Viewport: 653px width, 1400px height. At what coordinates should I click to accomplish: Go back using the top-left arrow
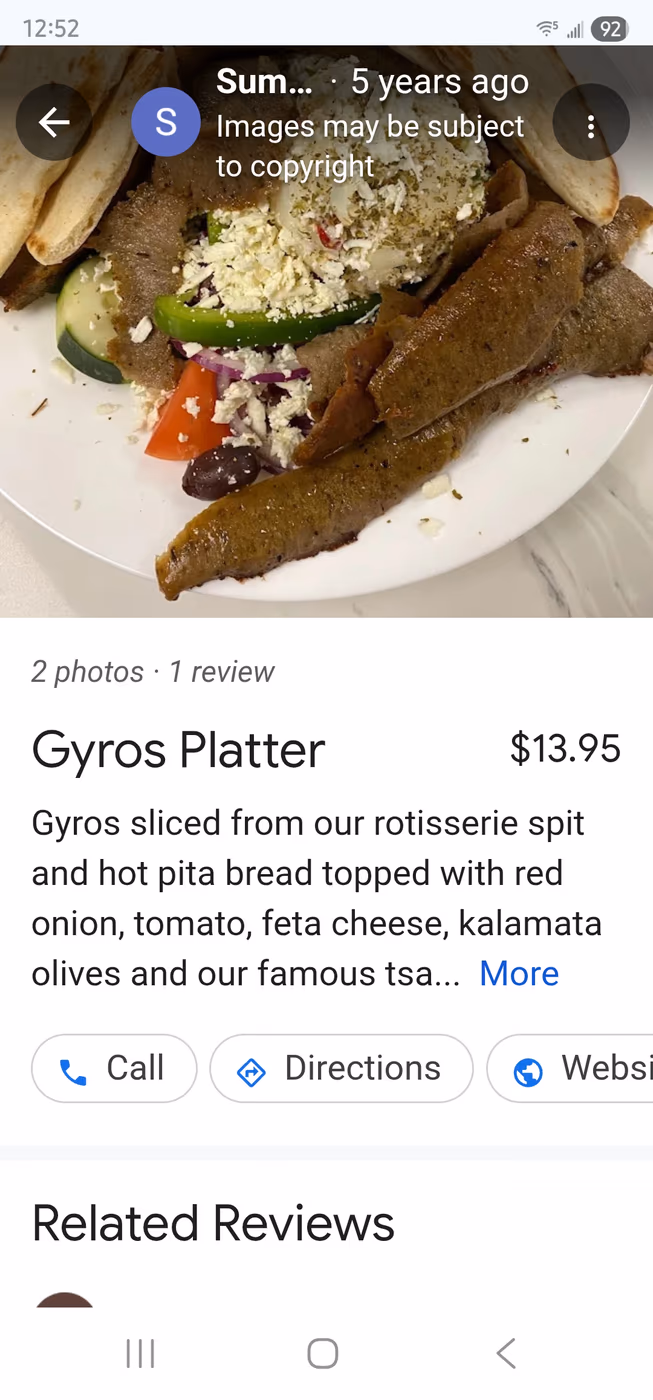[54, 122]
